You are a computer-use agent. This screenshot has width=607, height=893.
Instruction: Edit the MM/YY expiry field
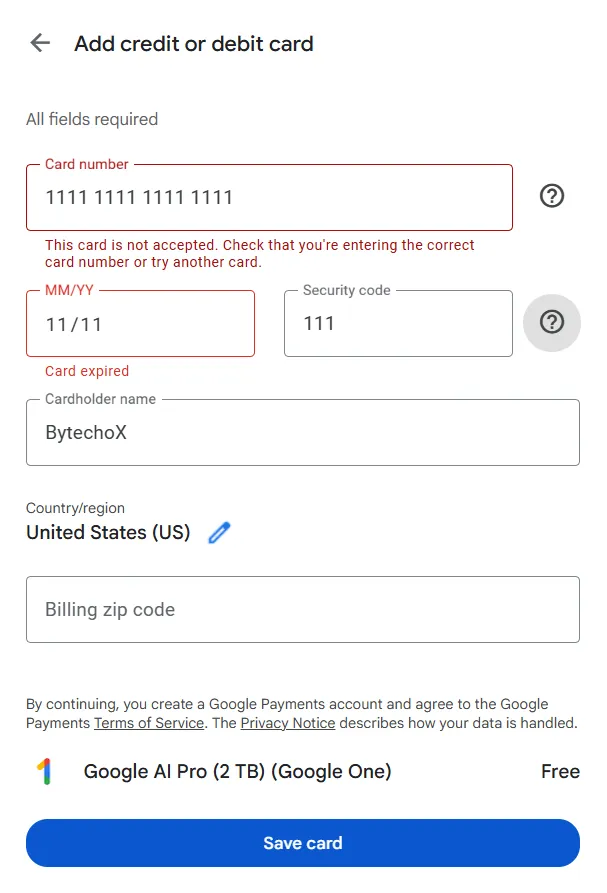point(140,324)
